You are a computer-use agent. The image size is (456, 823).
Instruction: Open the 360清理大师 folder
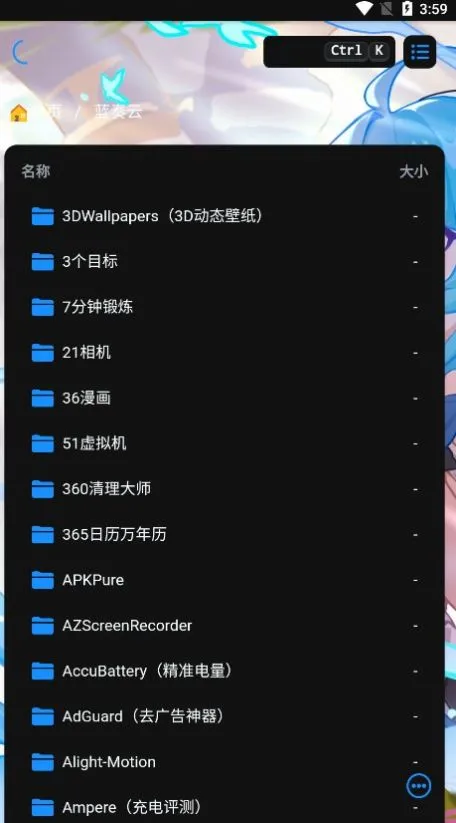(x=225, y=489)
